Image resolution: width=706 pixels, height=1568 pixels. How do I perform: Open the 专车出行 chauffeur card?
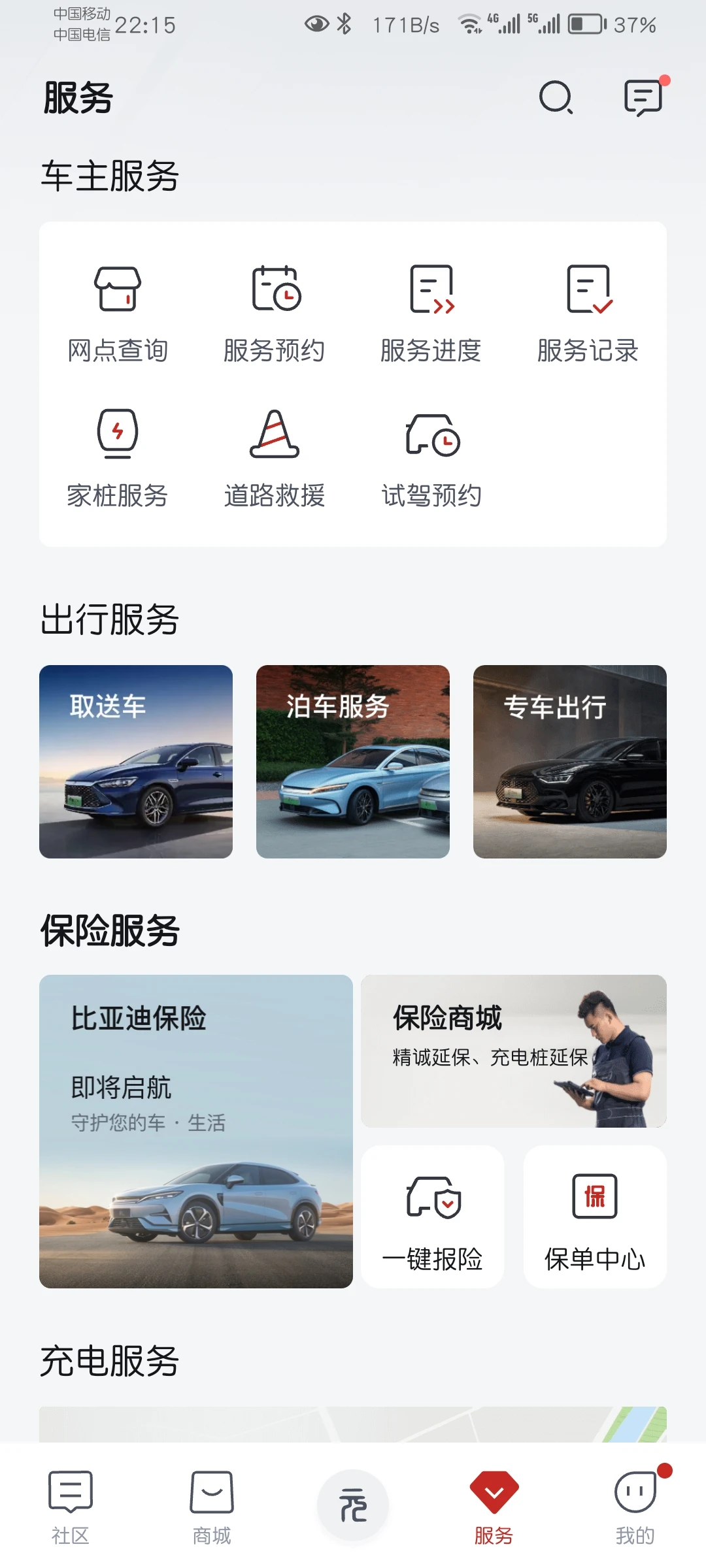tap(569, 759)
